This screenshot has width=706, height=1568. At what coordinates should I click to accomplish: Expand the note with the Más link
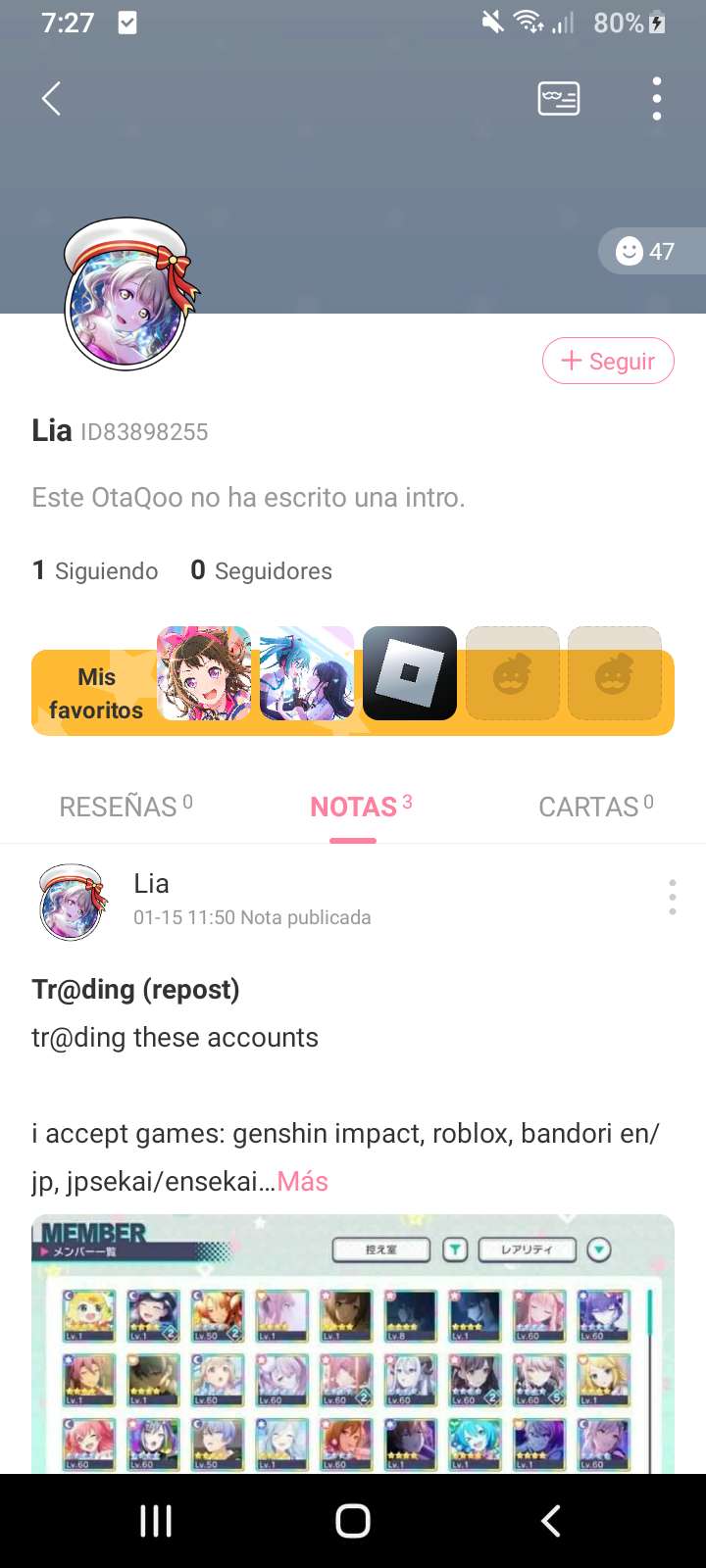point(303,1181)
